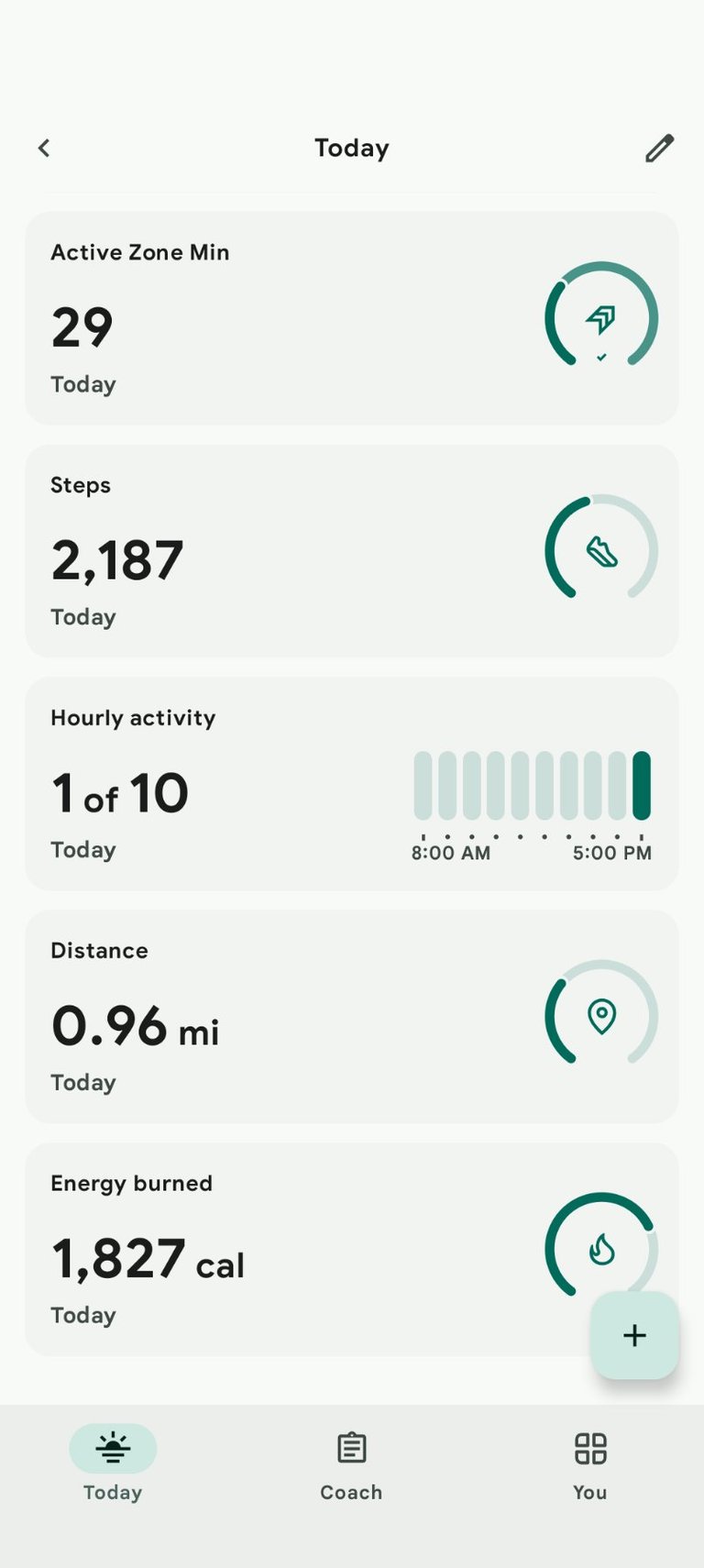704x1568 pixels.
Task: Tap the pencil edit icon
Action: click(659, 148)
